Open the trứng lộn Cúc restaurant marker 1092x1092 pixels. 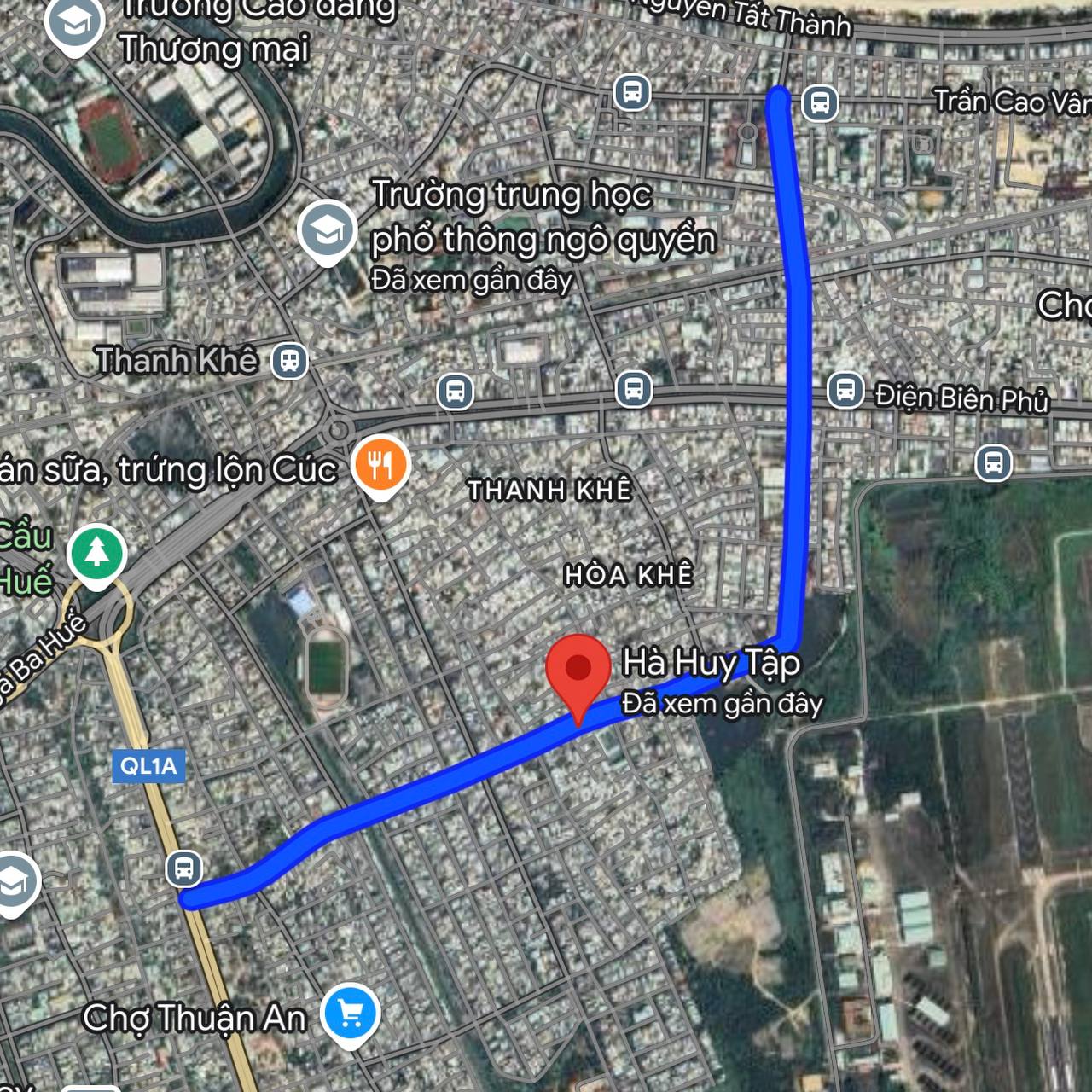(381, 465)
